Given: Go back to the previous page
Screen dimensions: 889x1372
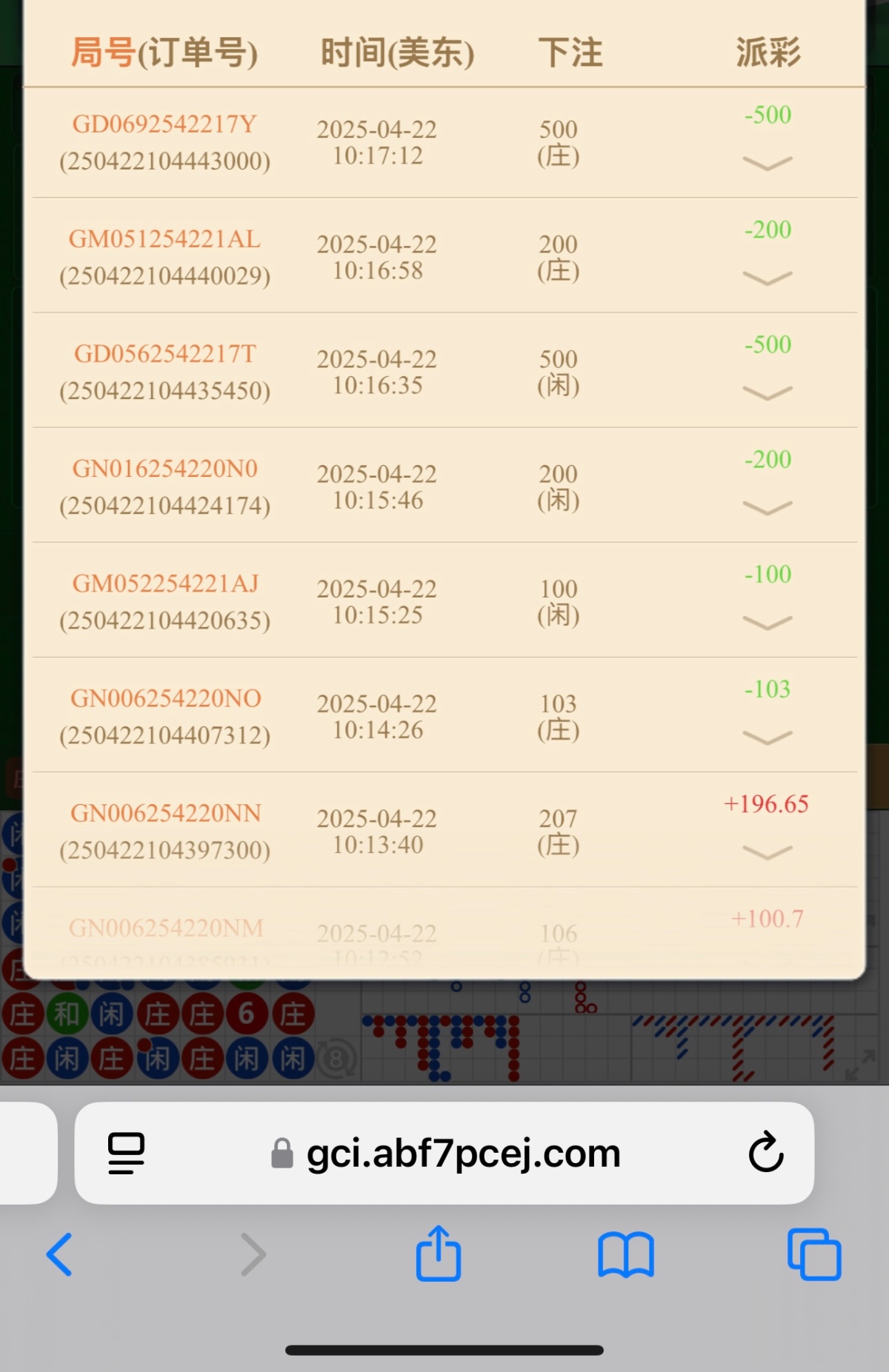Looking at the screenshot, I should point(59,1254).
